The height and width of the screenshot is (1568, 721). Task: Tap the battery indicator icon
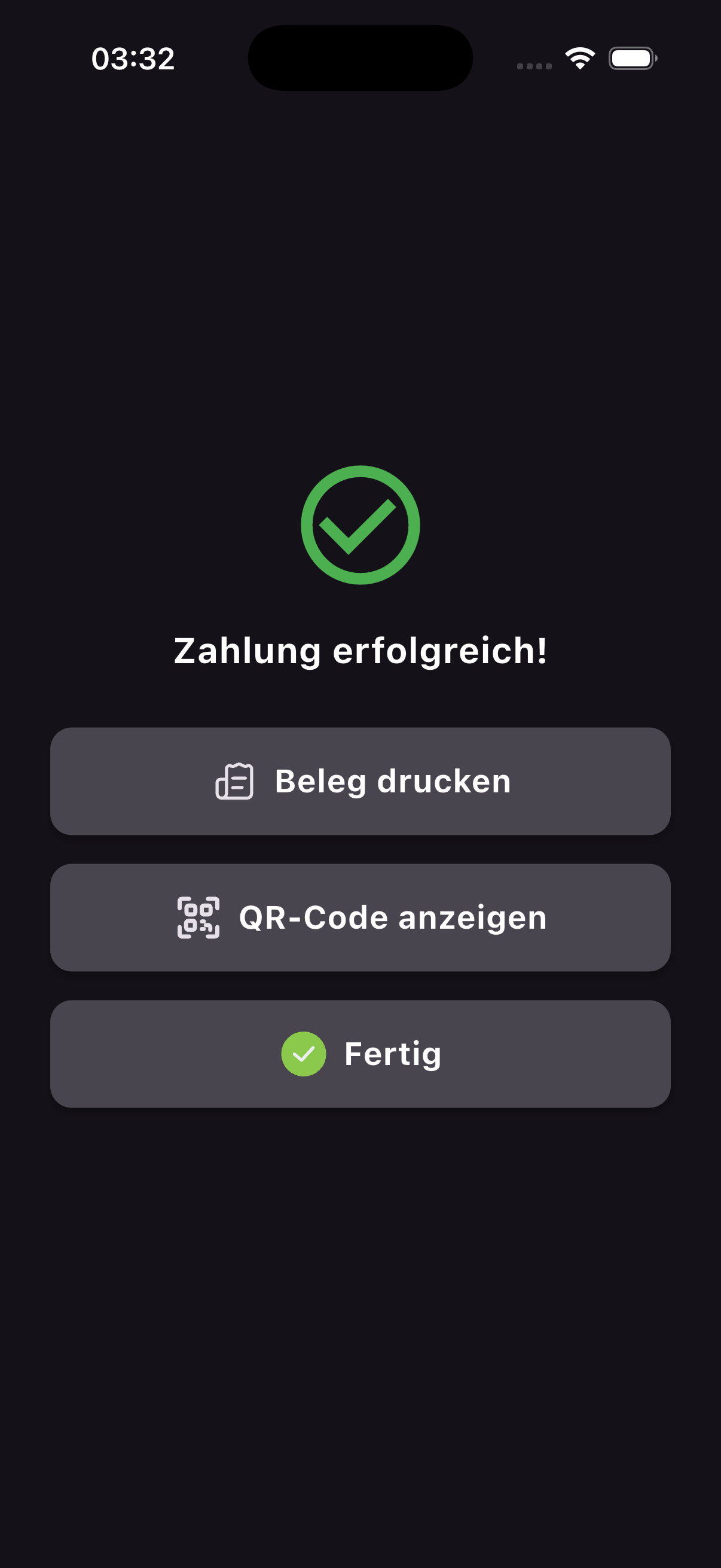click(631, 59)
